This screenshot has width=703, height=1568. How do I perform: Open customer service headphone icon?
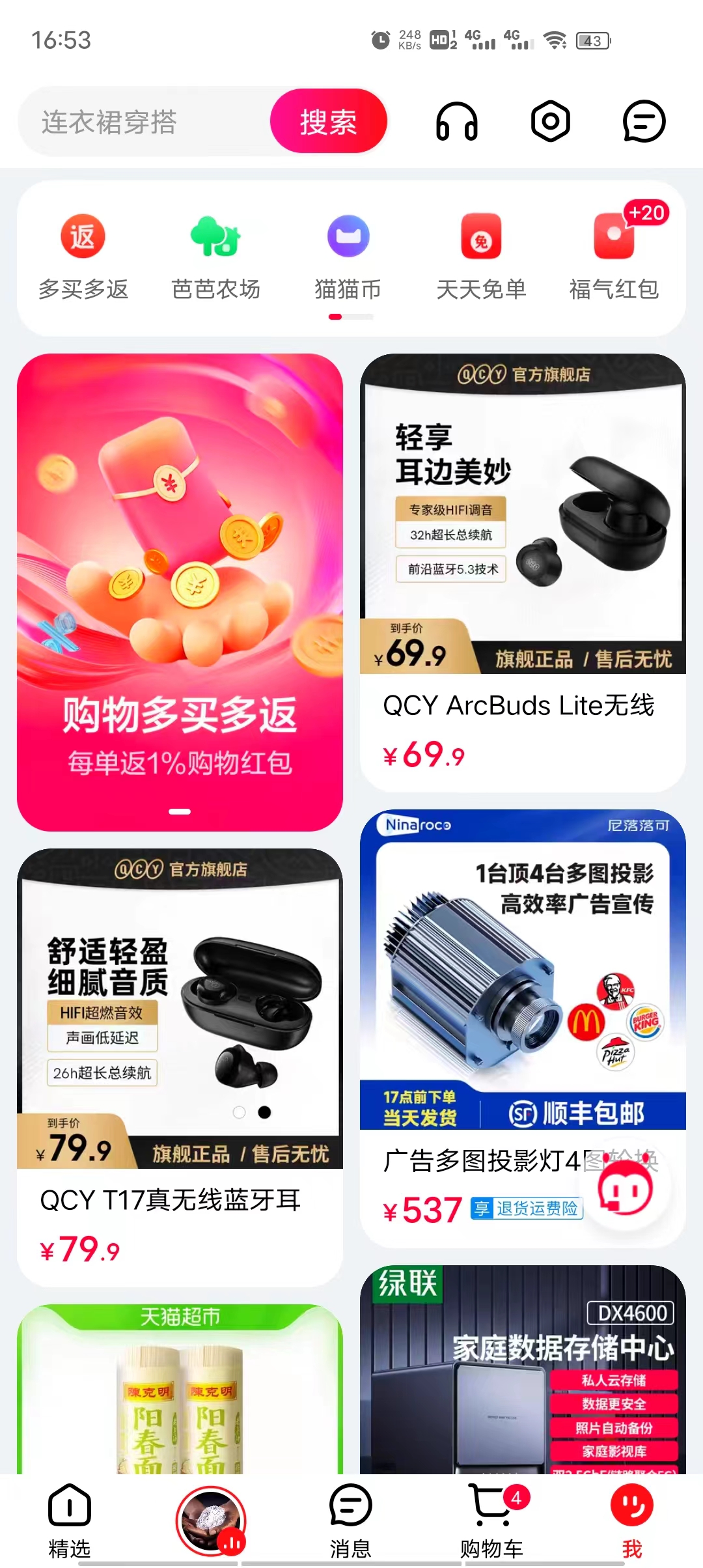click(456, 122)
